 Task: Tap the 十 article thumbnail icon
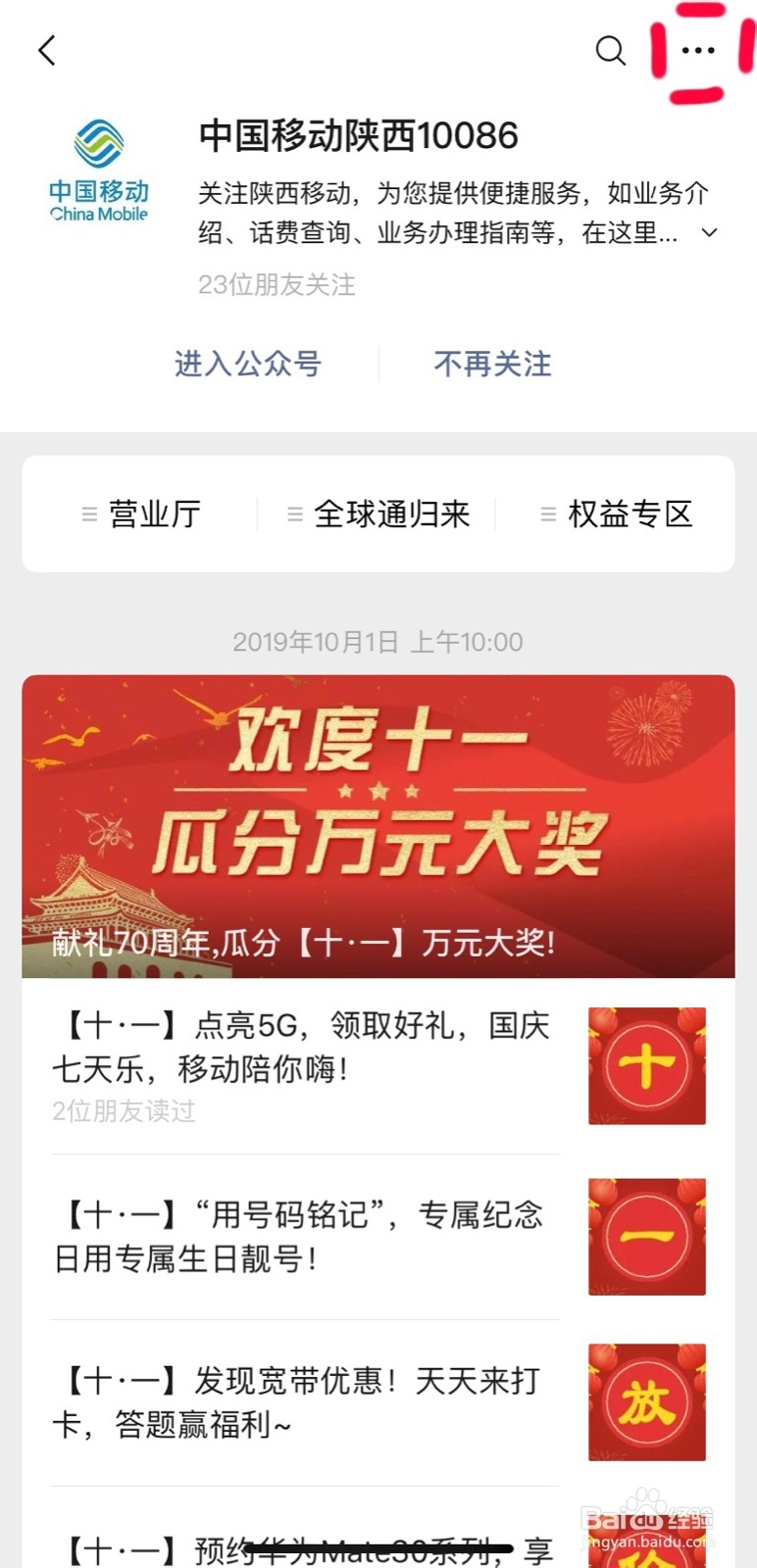coord(646,1066)
